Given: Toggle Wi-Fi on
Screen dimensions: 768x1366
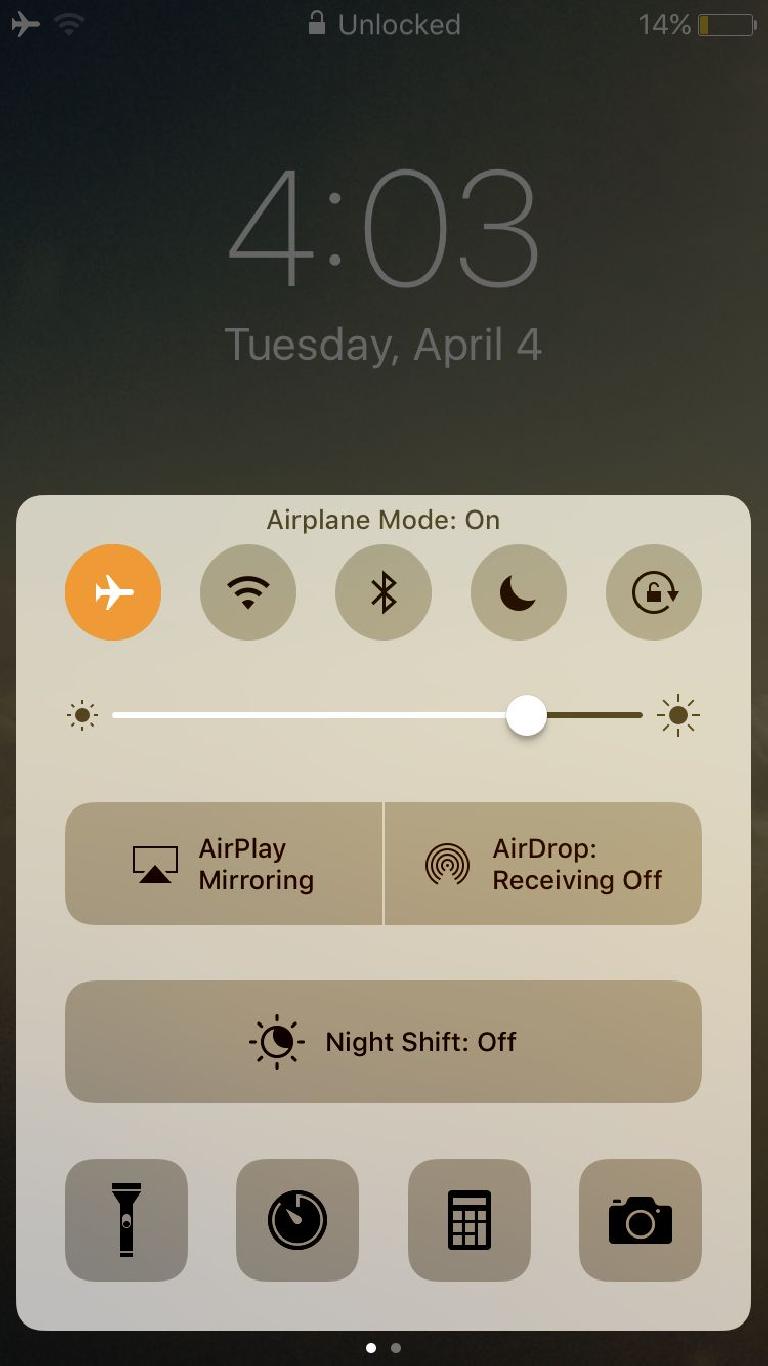Looking at the screenshot, I should 248,592.
